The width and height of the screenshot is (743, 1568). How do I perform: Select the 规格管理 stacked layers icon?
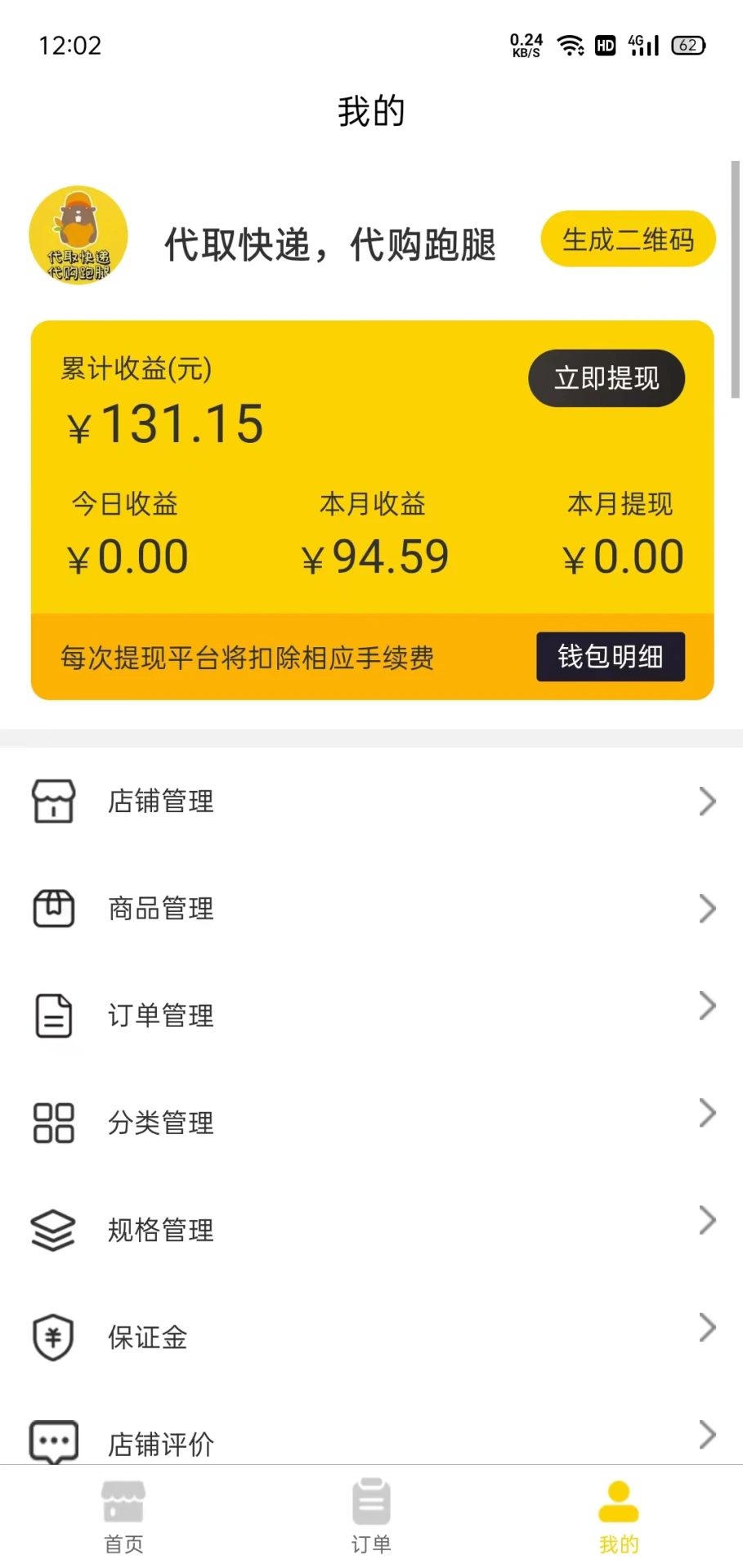(x=53, y=1230)
